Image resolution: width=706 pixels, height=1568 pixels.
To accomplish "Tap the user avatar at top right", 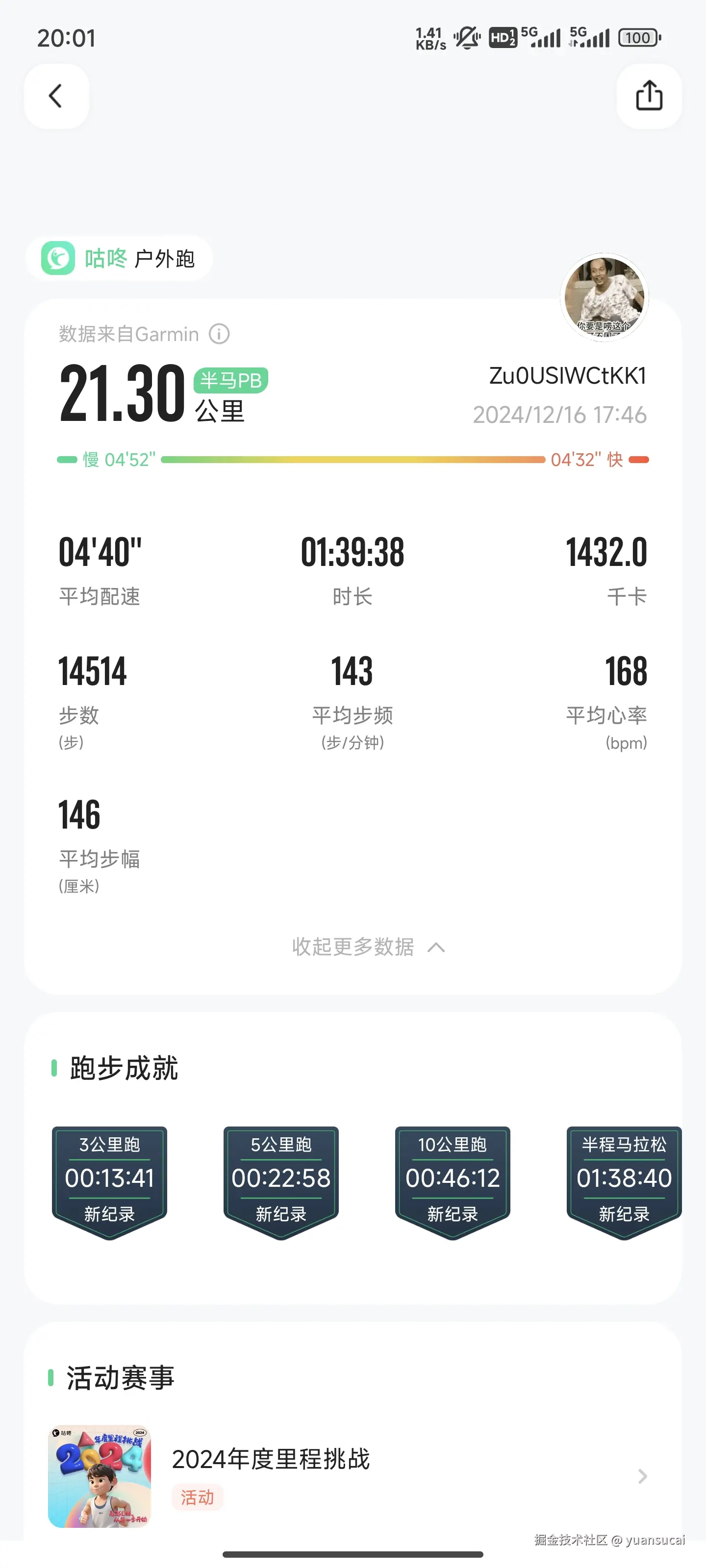I will pos(605,296).
